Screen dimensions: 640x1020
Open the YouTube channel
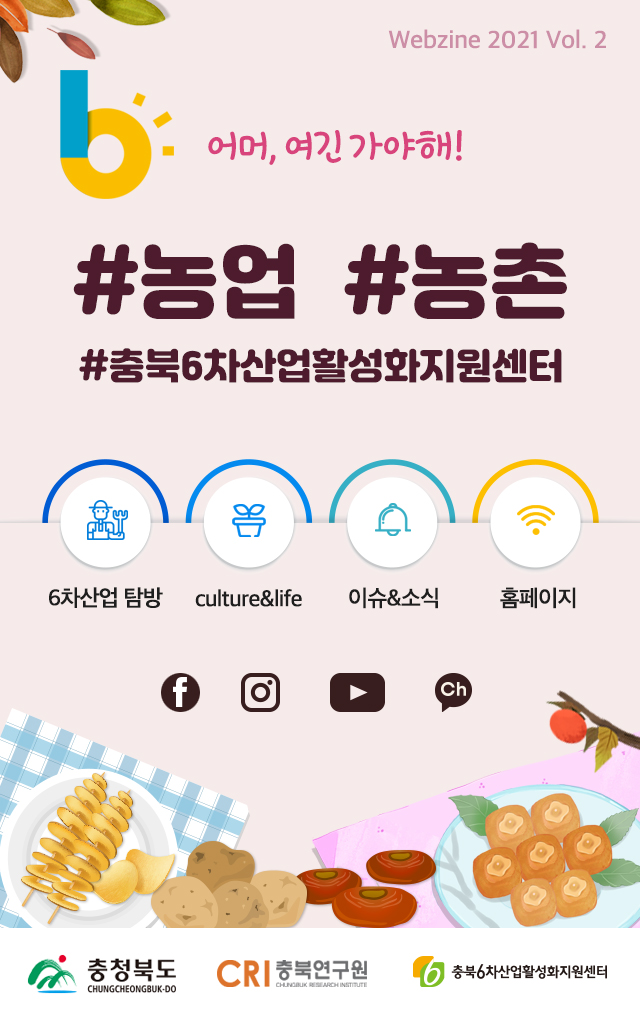[357, 692]
